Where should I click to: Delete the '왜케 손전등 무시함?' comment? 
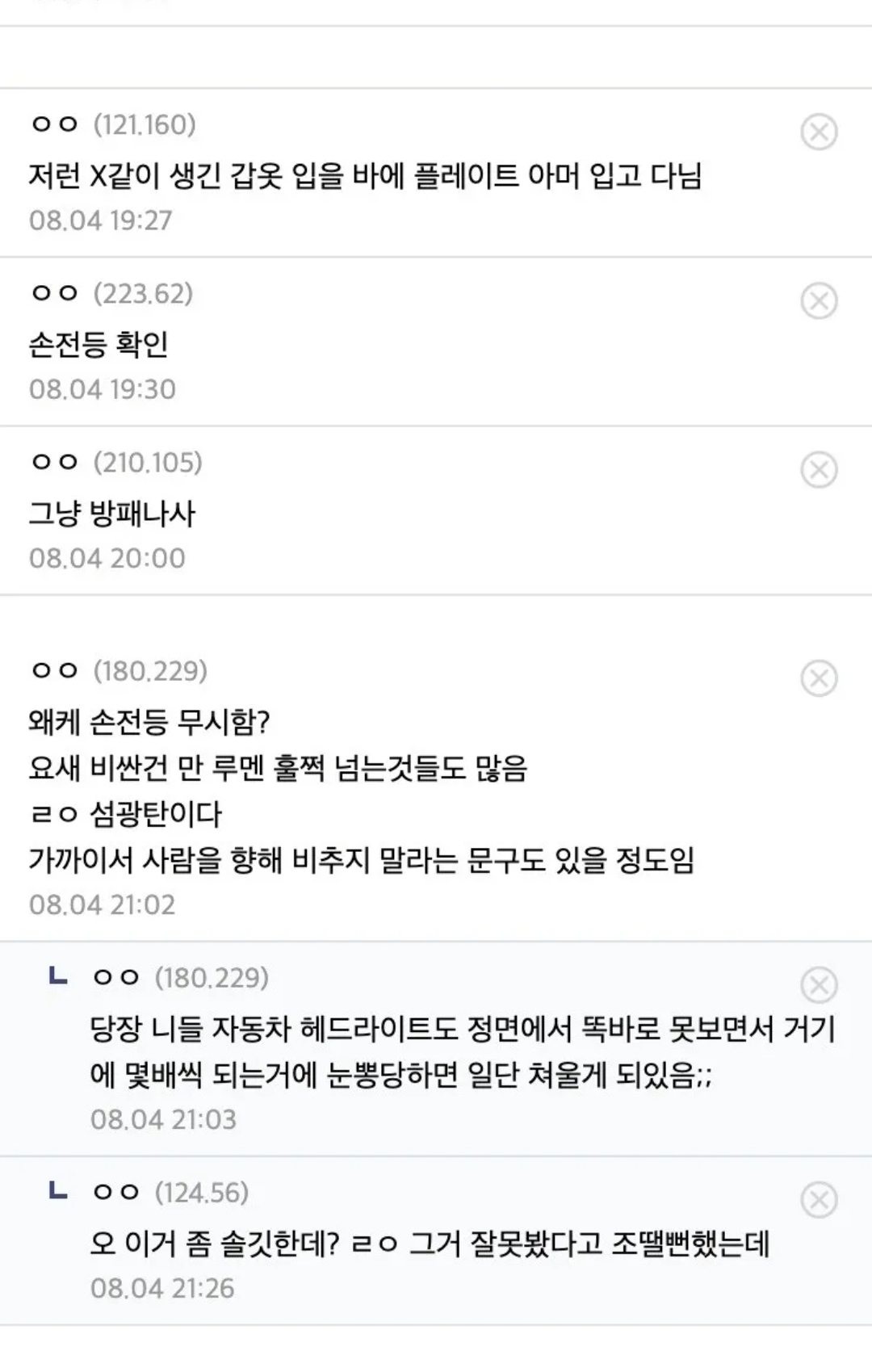coord(819,678)
